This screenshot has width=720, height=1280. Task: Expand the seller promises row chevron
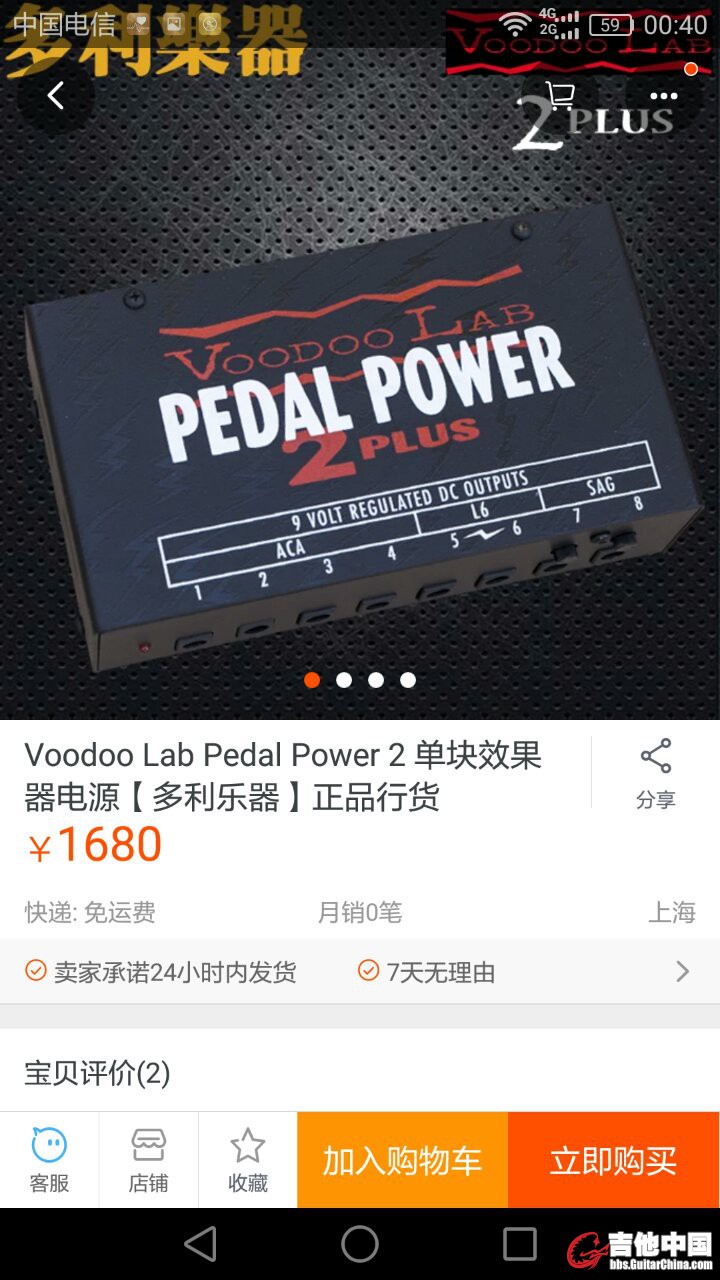(683, 971)
